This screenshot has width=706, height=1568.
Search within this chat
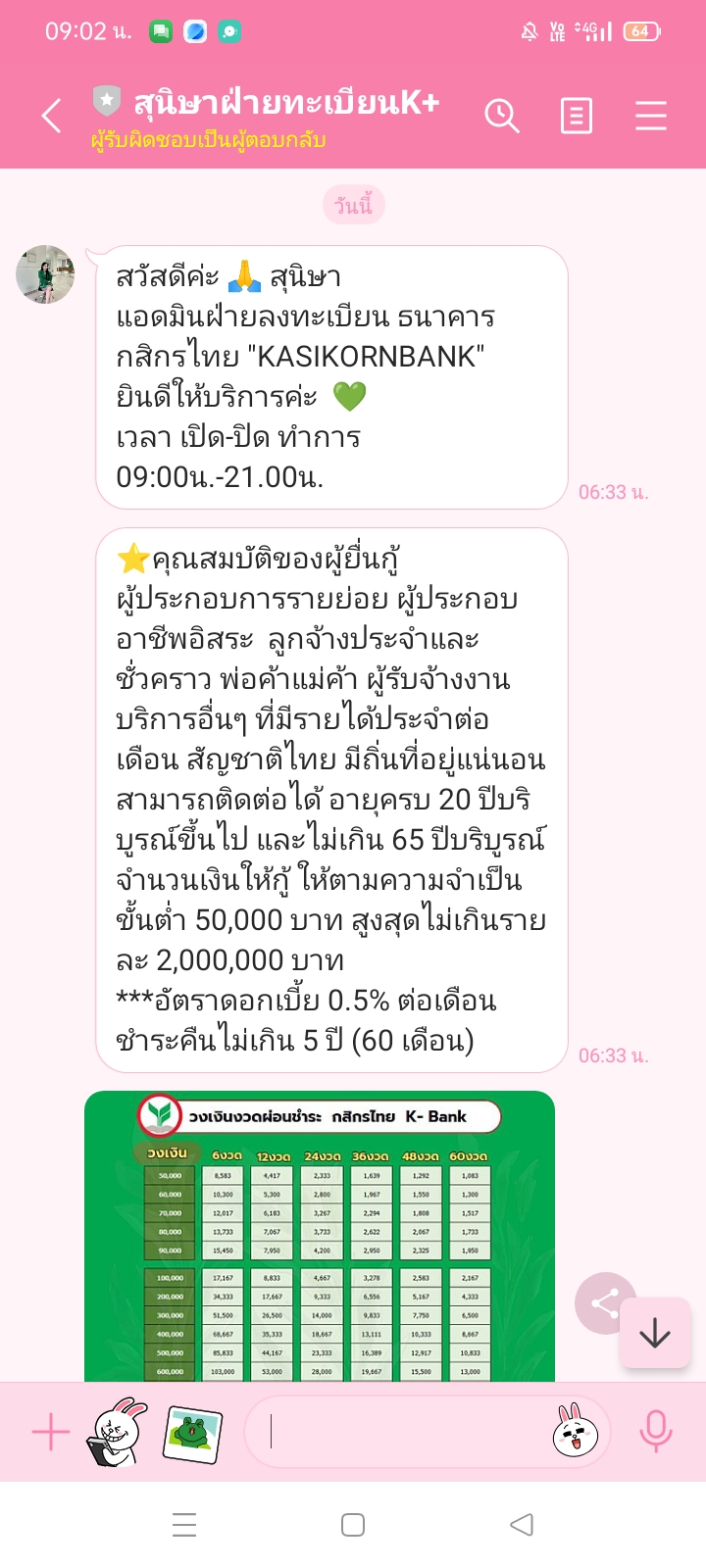pos(501,116)
